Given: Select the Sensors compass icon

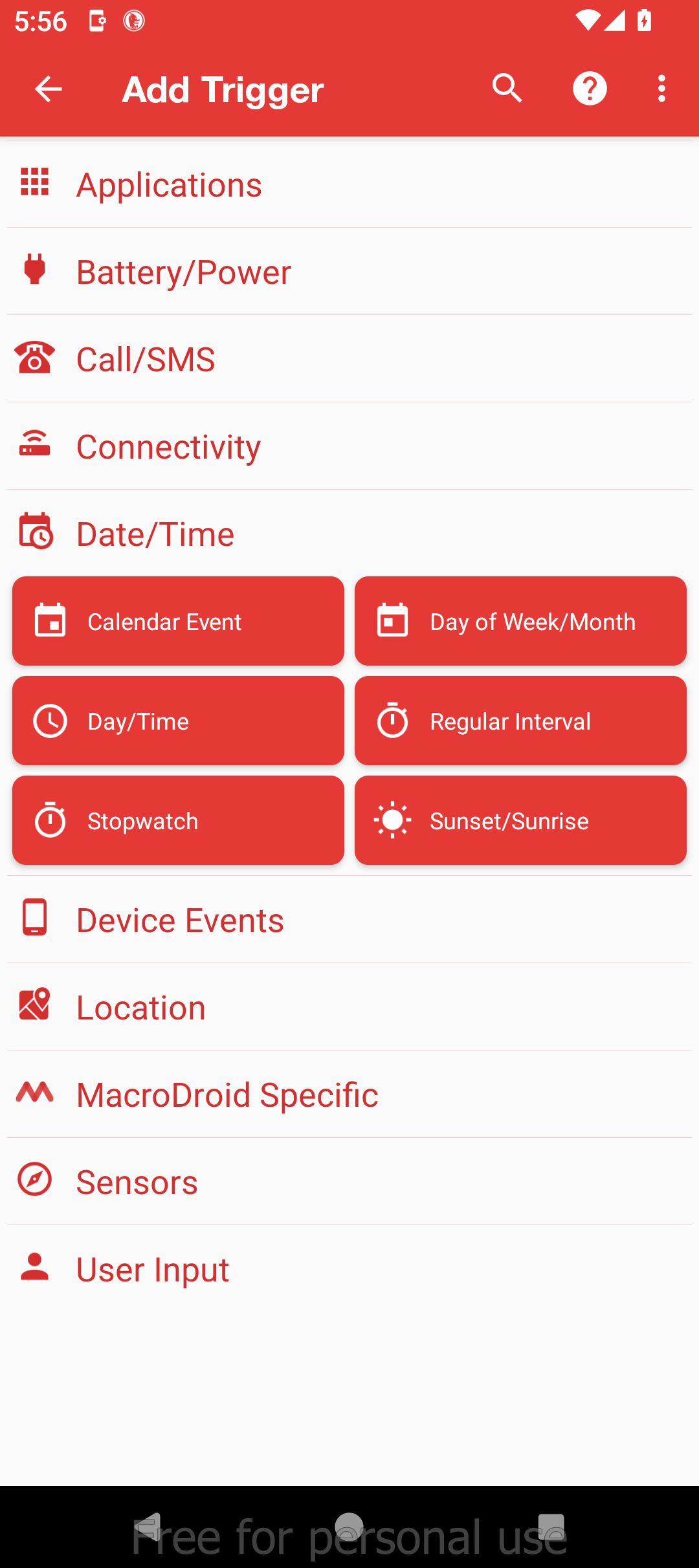Looking at the screenshot, I should coord(34,1181).
